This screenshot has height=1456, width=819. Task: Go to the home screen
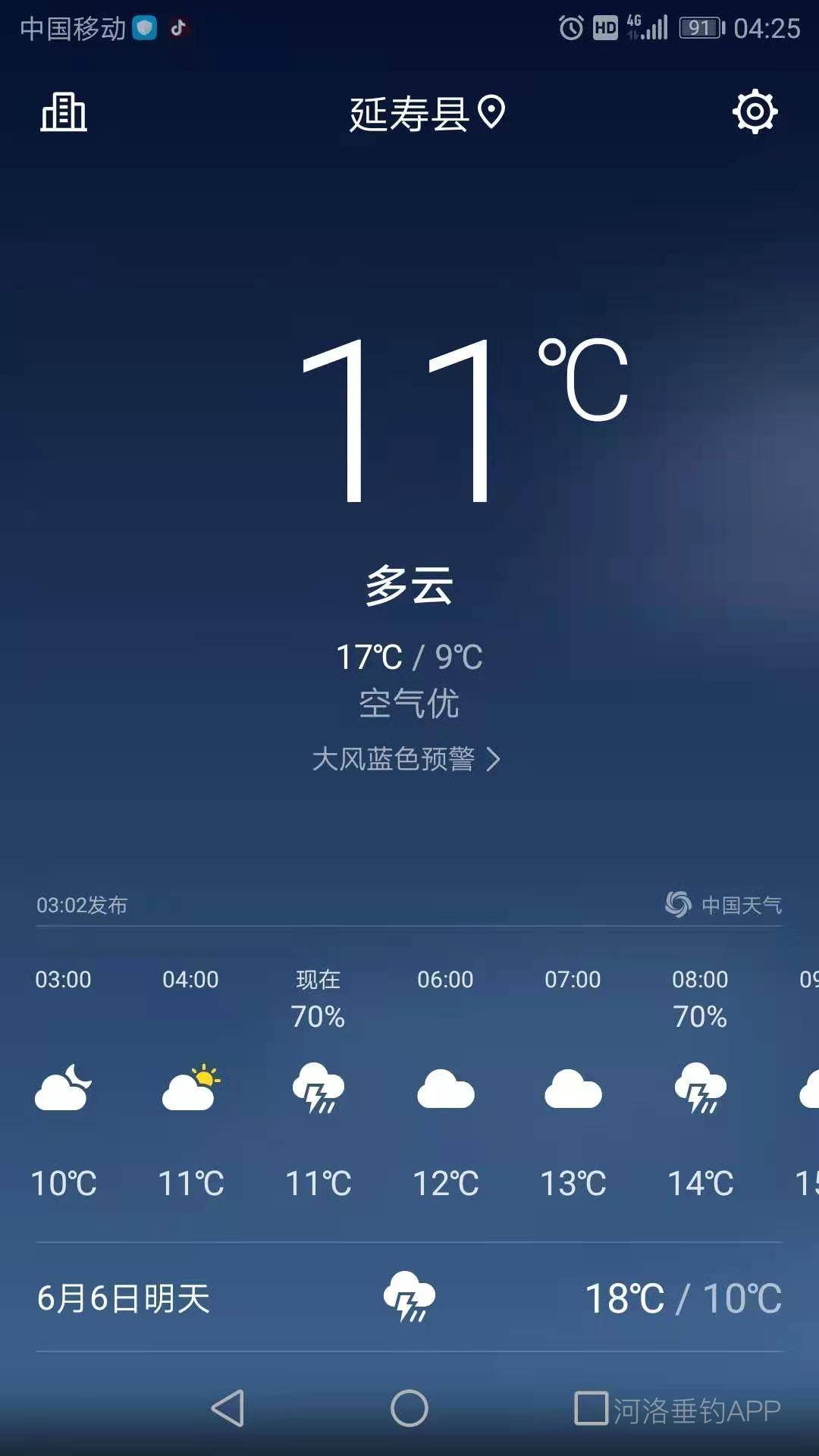pyautogui.click(x=409, y=1408)
